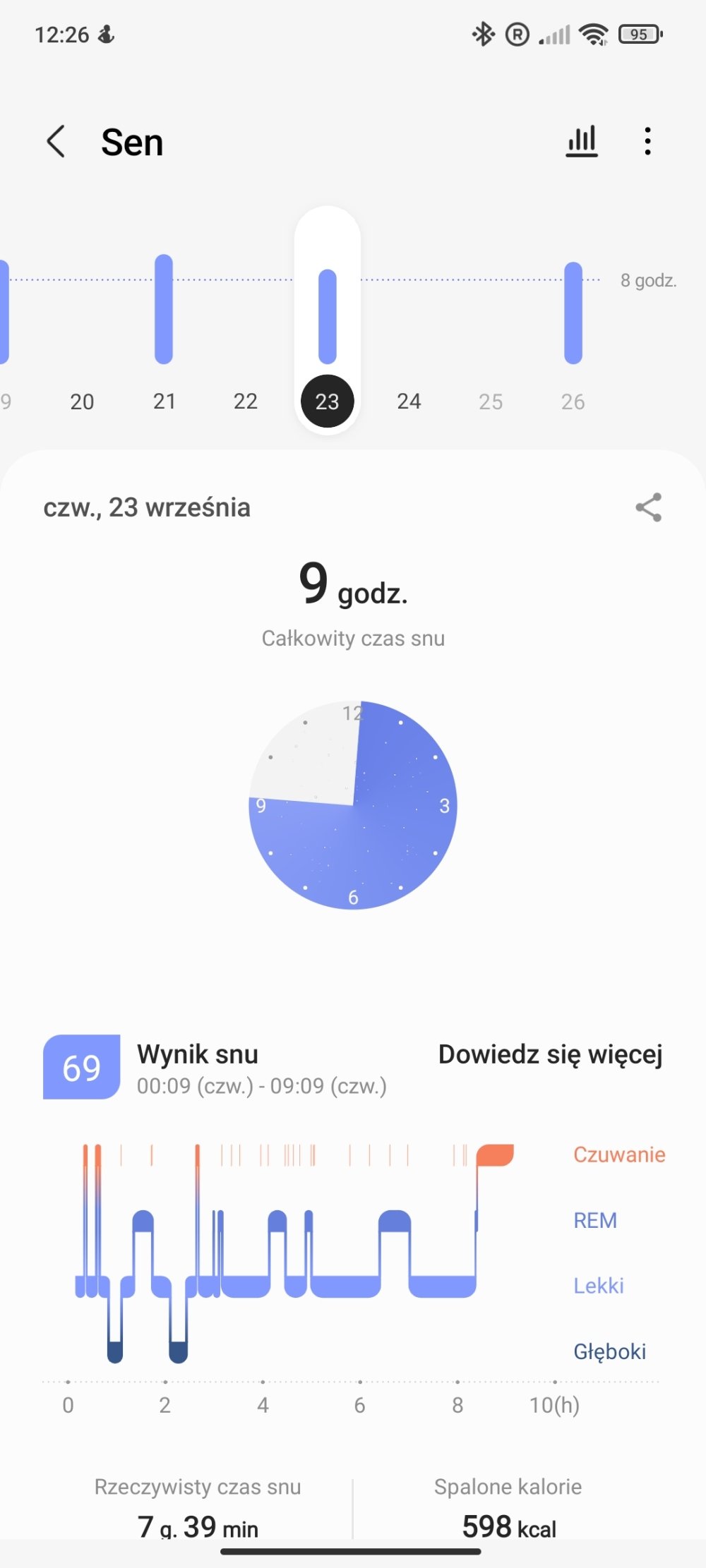Open the three-dot overflow menu
This screenshot has height=1568, width=706.
point(647,141)
